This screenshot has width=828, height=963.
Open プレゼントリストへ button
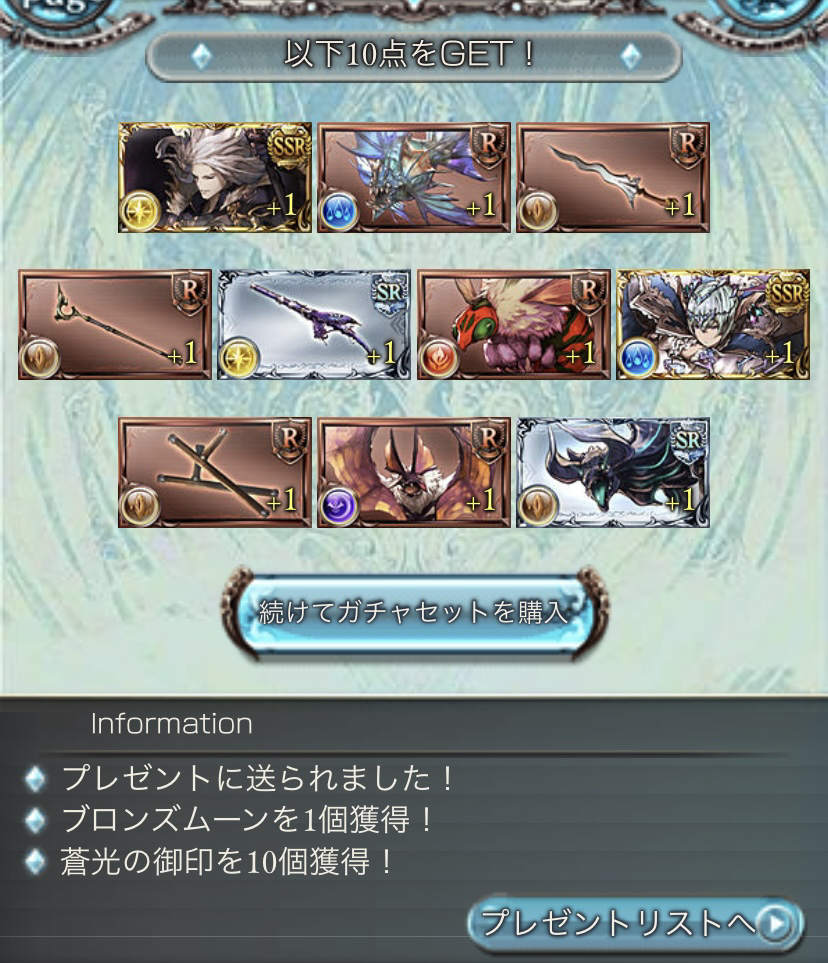coord(635,921)
